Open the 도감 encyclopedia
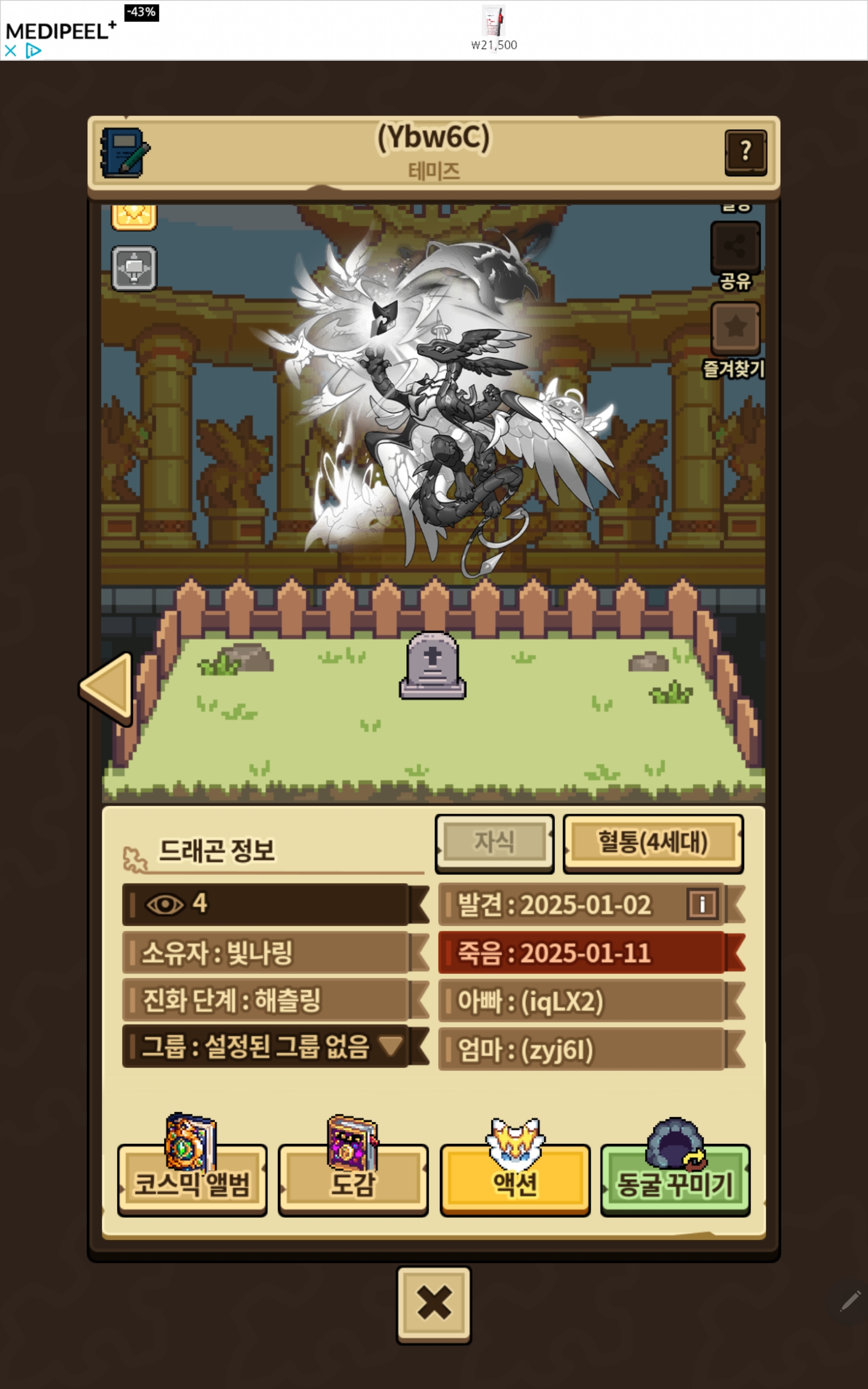 point(353,1178)
